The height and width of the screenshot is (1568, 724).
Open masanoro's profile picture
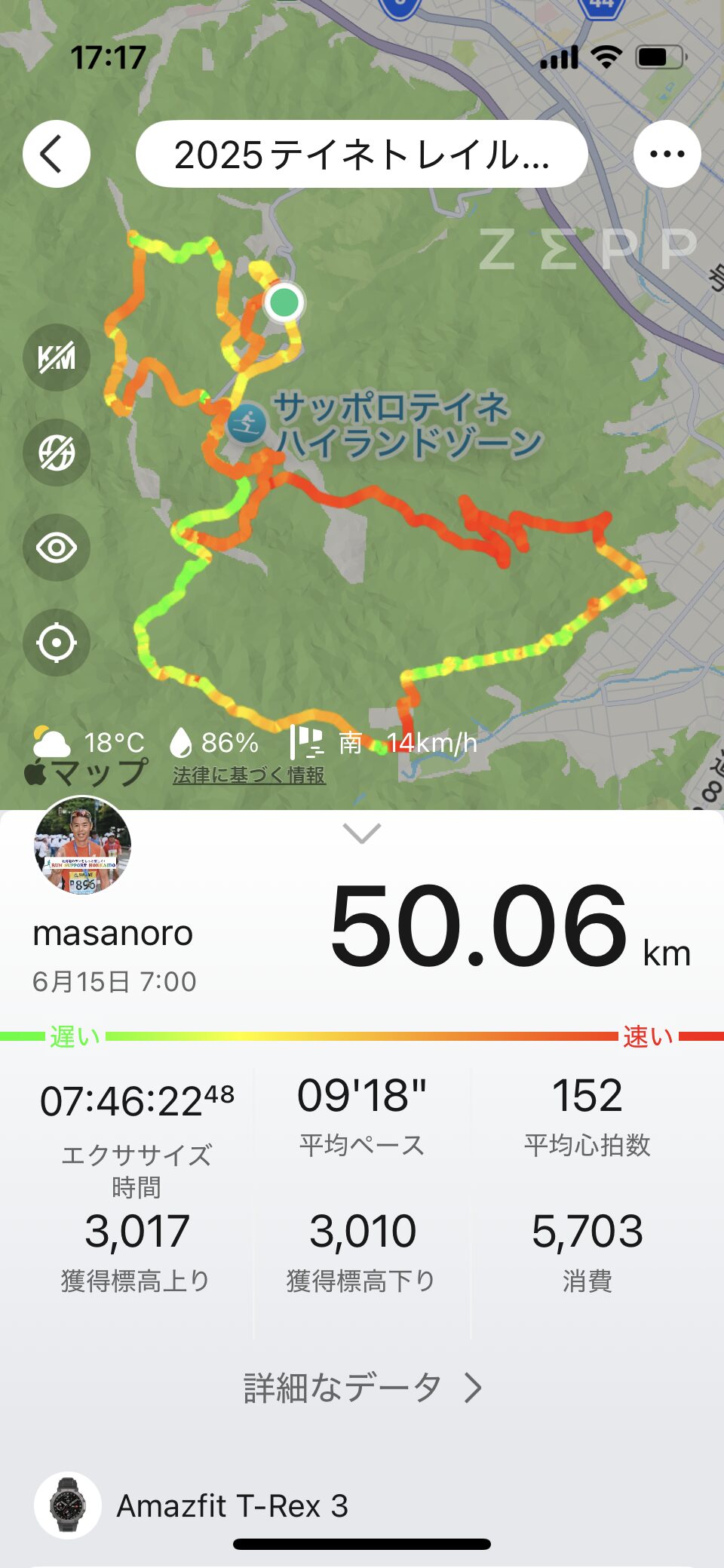tap(83, 846)
